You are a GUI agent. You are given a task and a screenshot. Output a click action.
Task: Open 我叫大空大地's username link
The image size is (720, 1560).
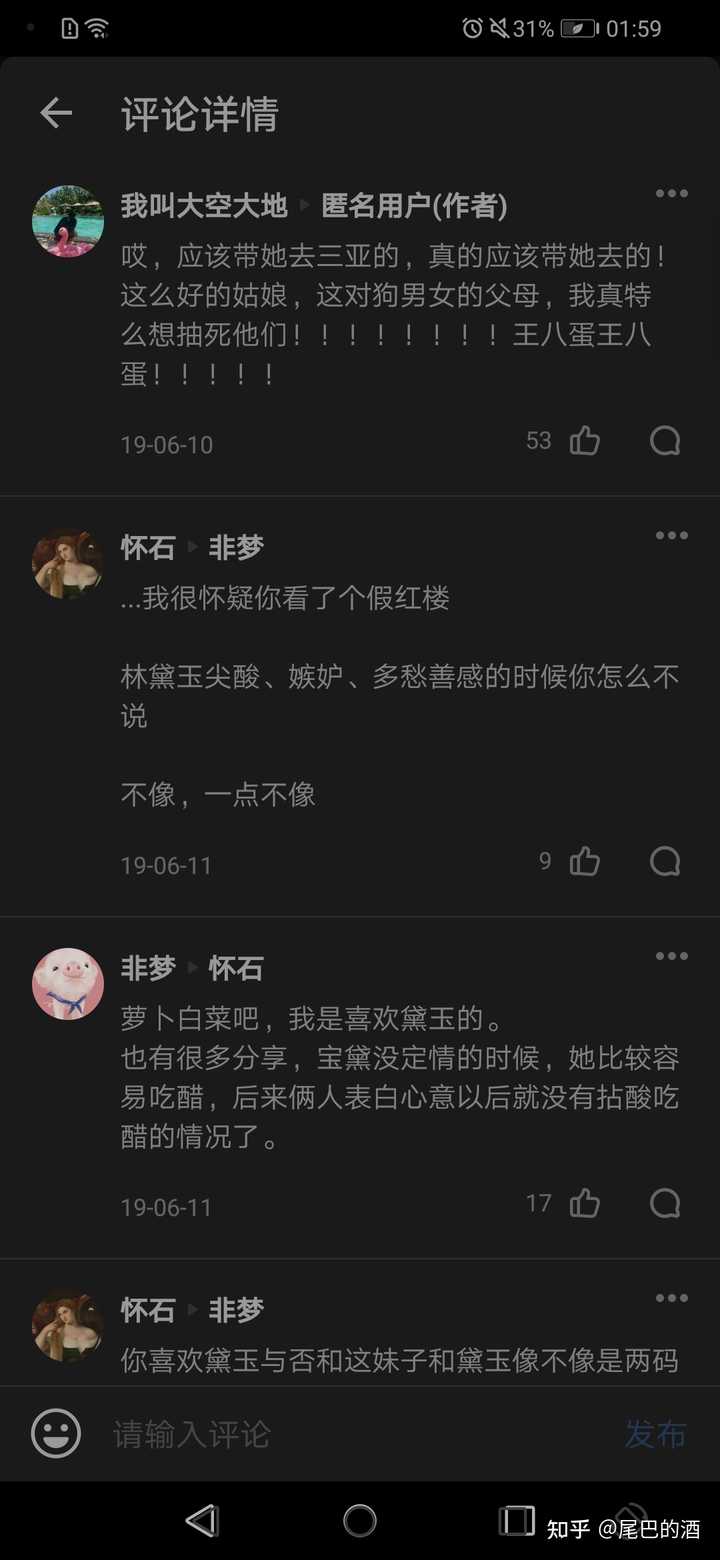pos(204,206)
